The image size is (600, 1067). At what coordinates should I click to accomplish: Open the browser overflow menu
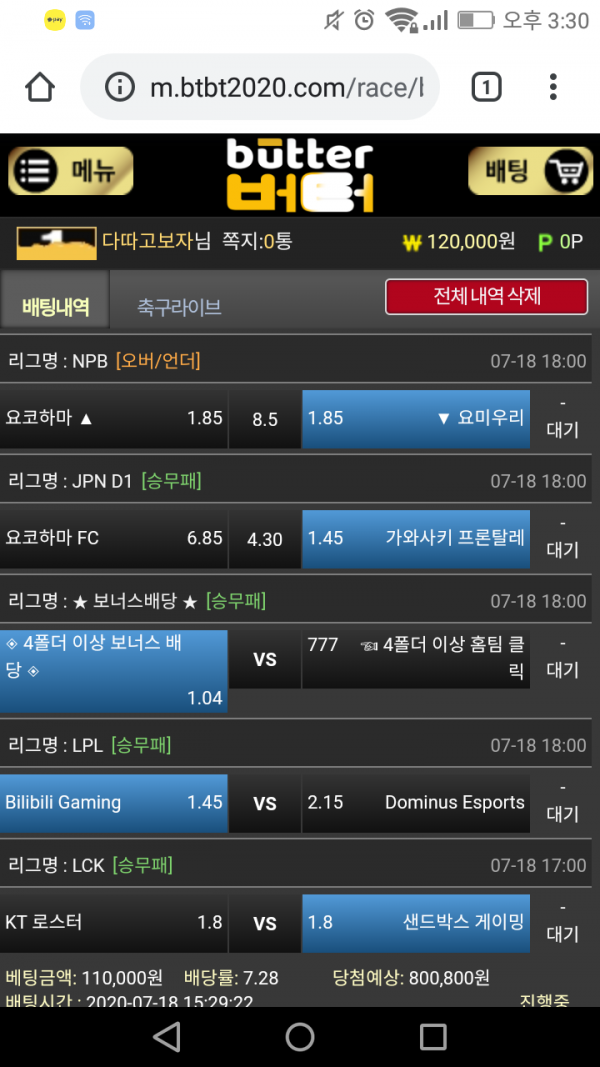click(553, 88)
